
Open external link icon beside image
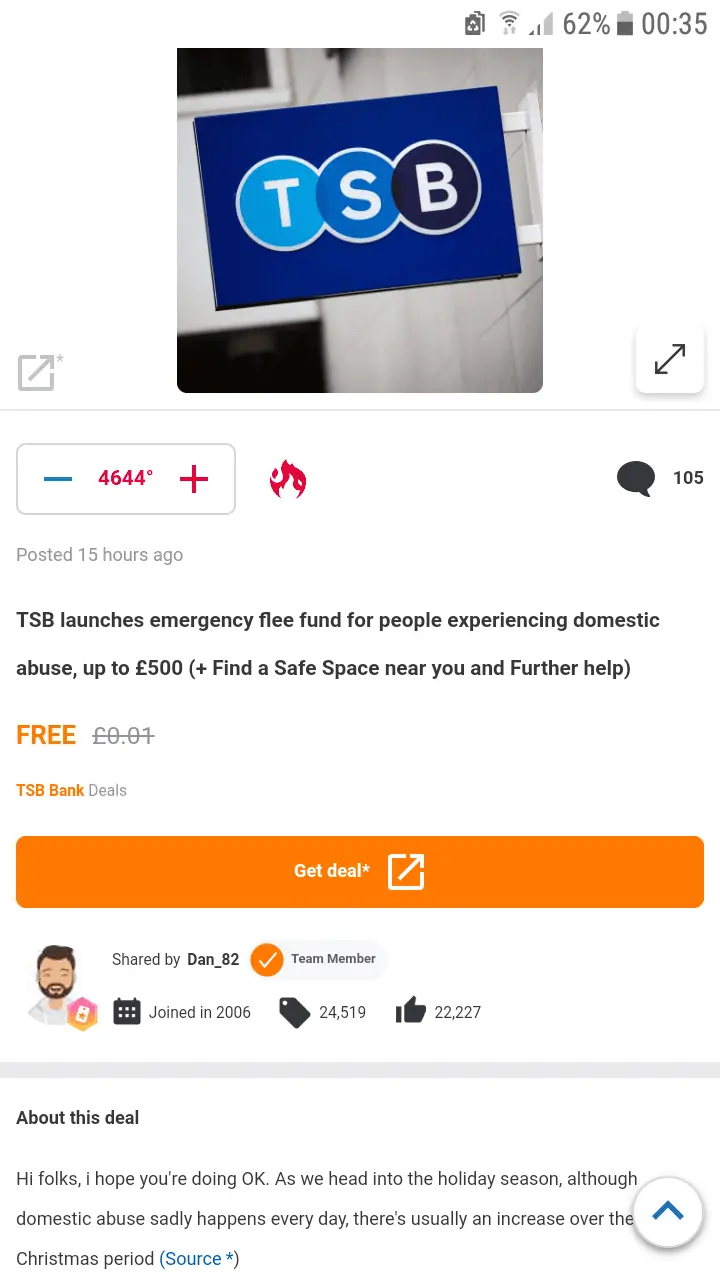[37, 372]
